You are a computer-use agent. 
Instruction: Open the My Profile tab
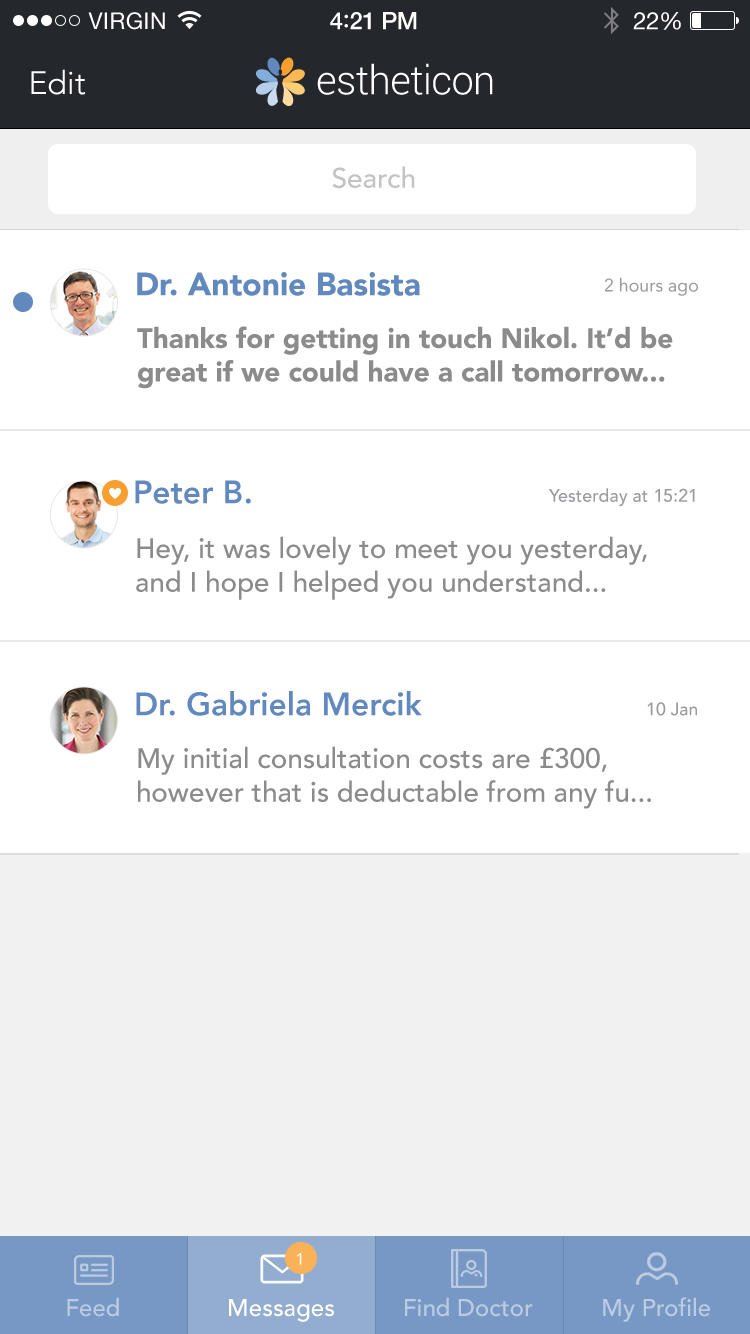click(x=656, y=1285)
